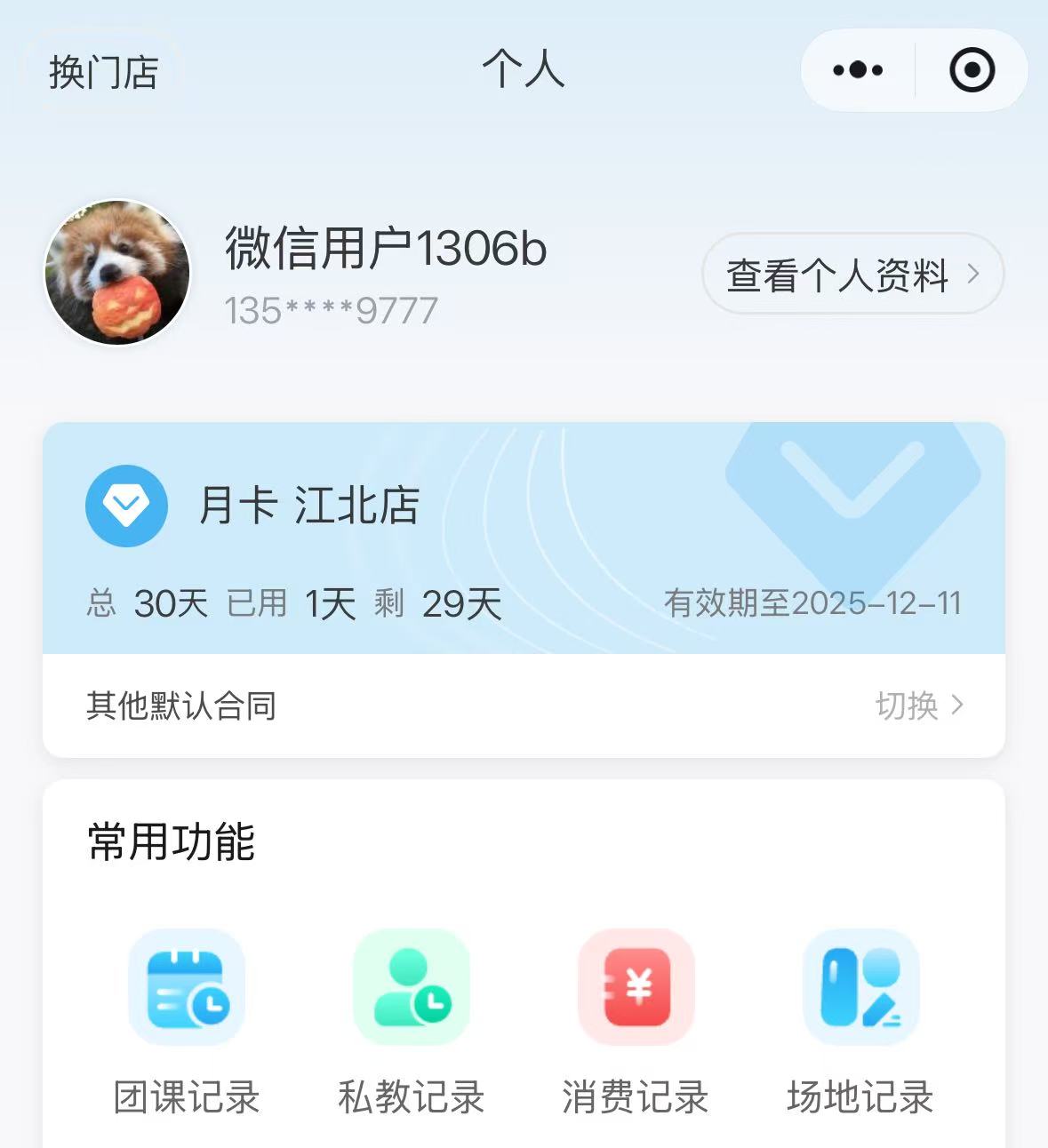Viewport: 1048px width, 1148px height.
Task: Open the WeChat mini-program more options ellipsis icon
Action: click(x=856, y=69)
